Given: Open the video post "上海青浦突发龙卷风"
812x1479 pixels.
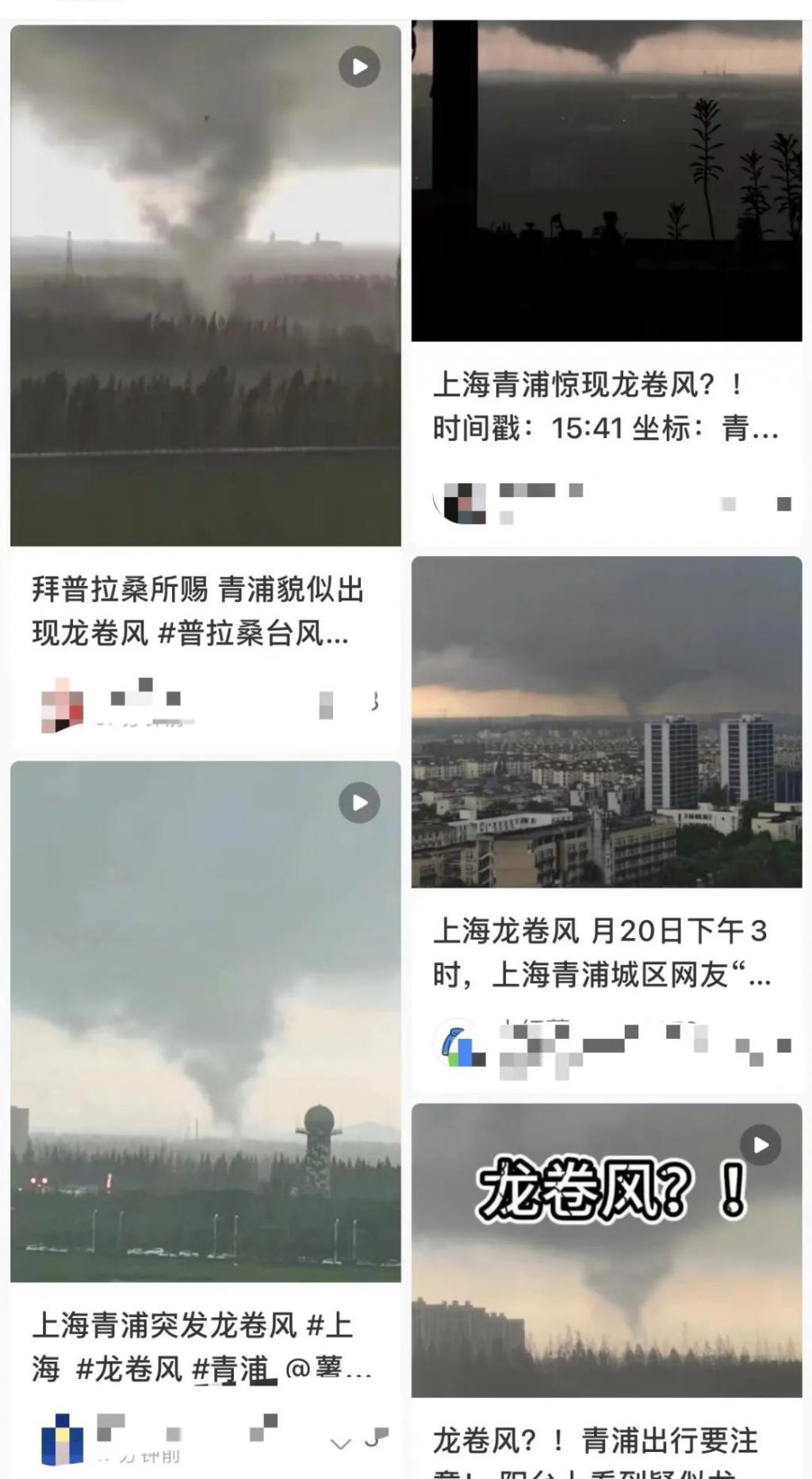Looking at the screenshot, I should click(x=205, y=1021).
